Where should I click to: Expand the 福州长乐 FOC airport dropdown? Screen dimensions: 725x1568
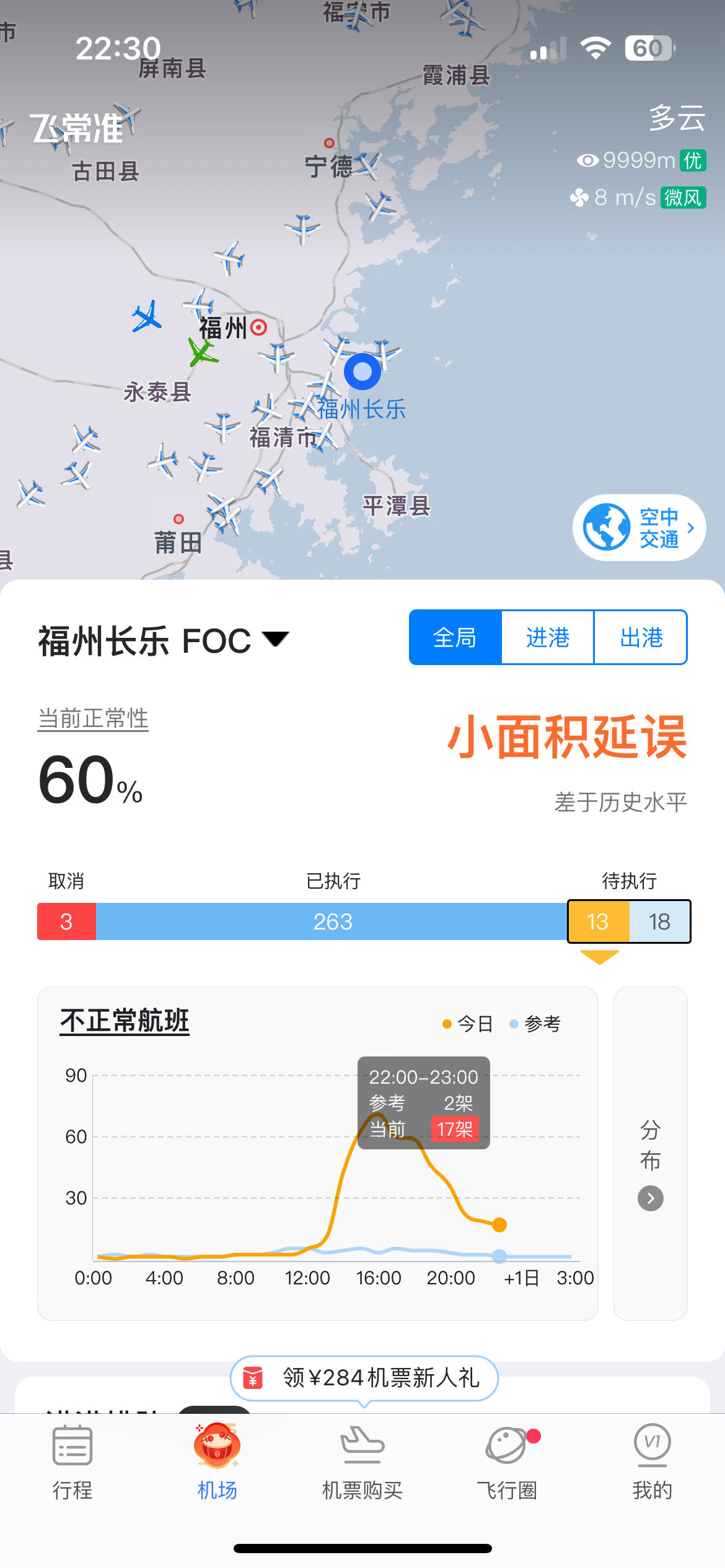point(164,640)
